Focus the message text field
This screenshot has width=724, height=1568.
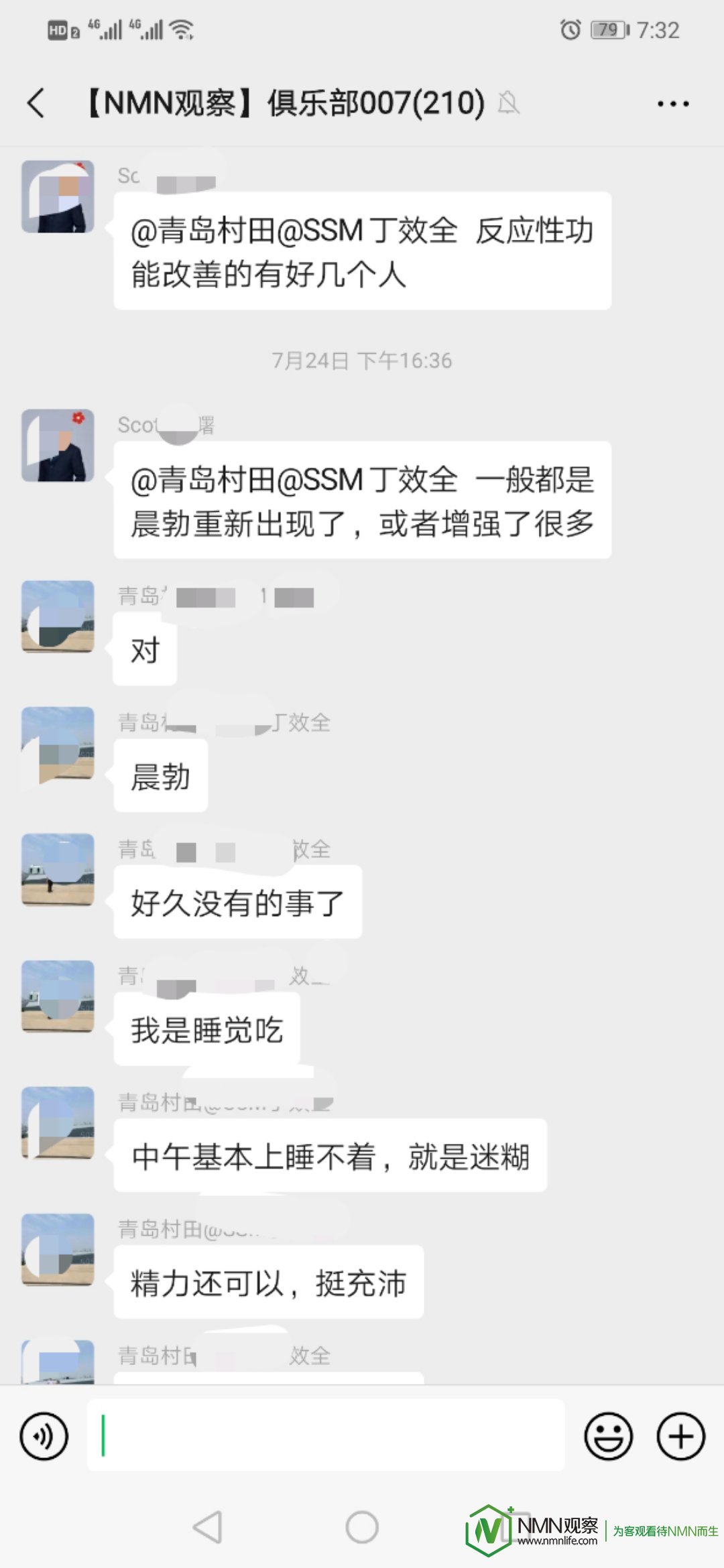325,1435
